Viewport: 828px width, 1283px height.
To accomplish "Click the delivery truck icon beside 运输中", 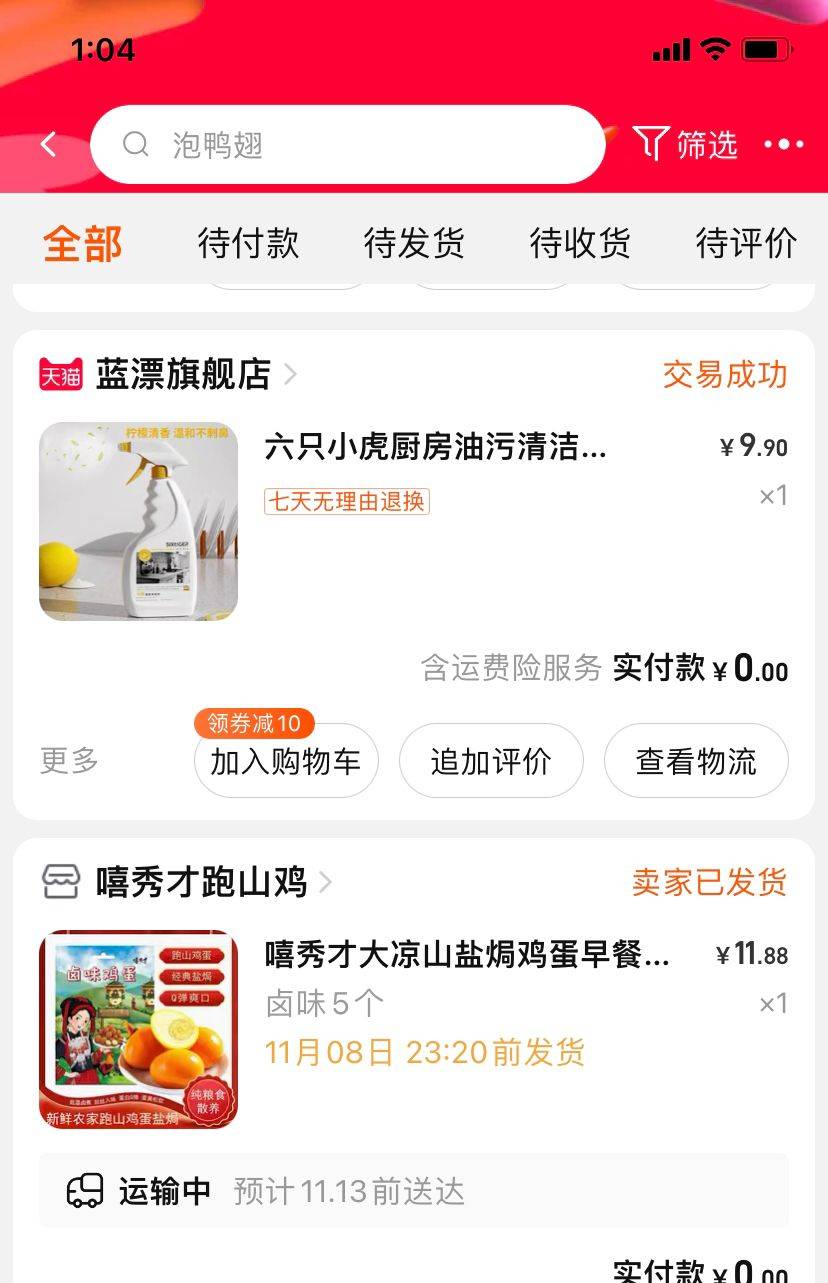I will 86,1191.
